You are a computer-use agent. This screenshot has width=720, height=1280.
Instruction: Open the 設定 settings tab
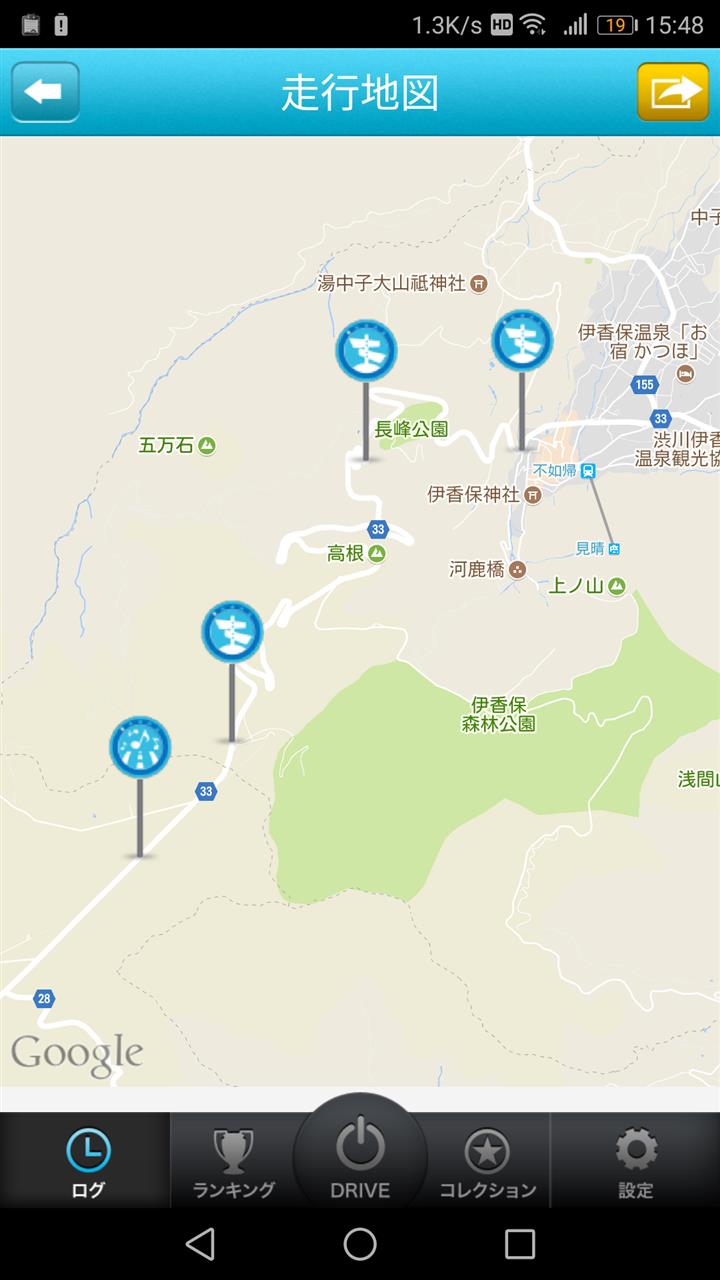635,1162
